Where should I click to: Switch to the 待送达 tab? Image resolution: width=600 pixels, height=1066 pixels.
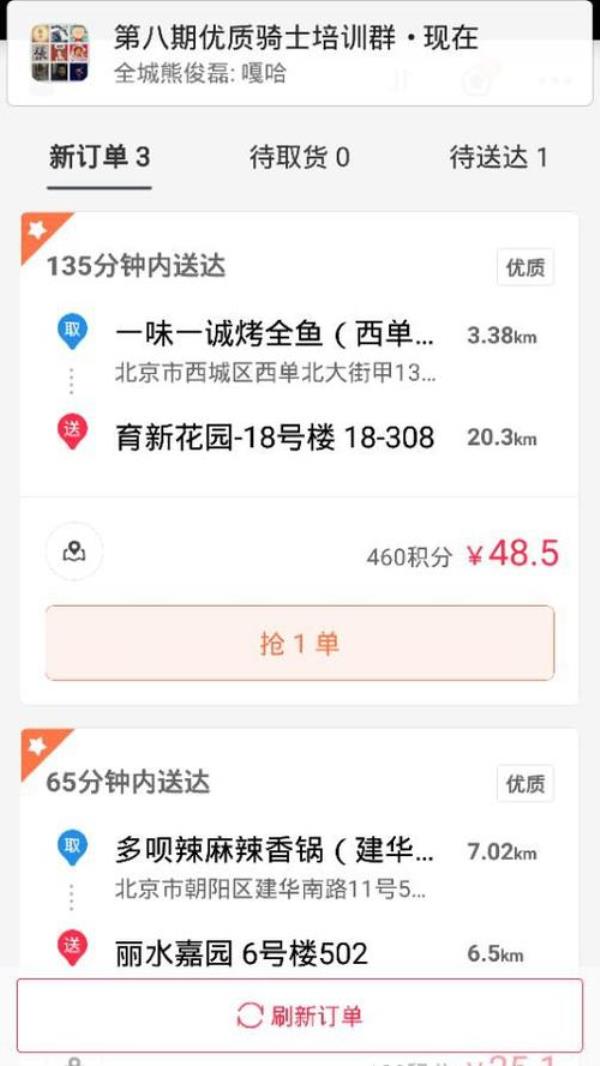tap(498, 157)
